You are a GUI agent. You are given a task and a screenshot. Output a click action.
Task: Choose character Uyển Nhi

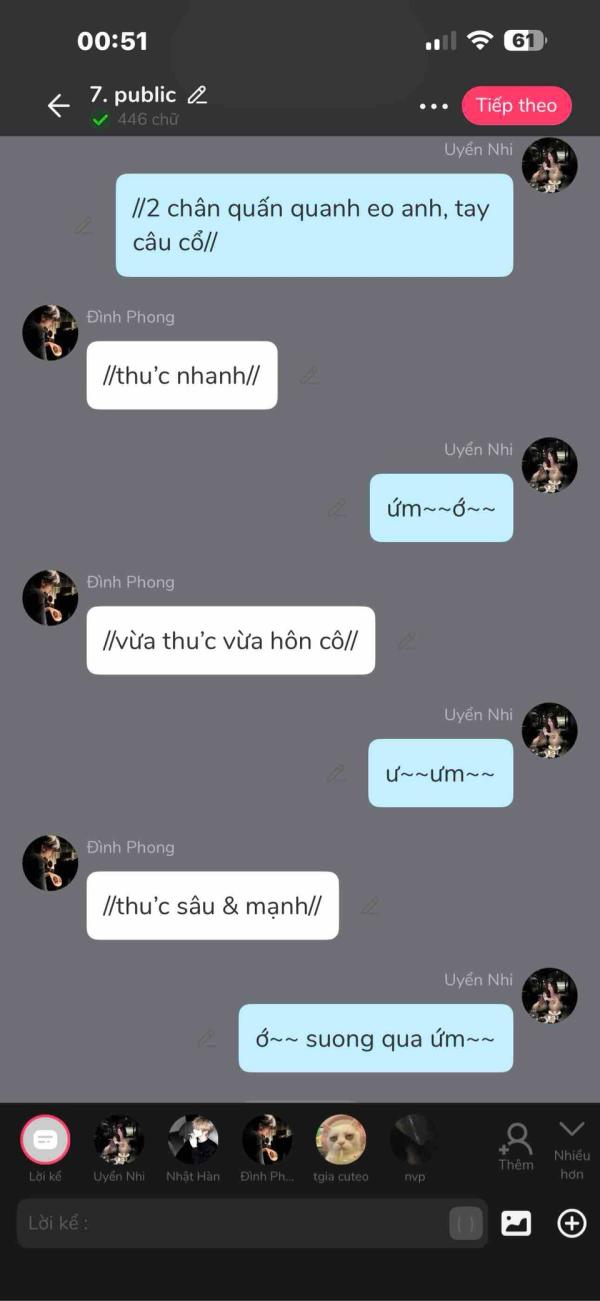pyautogui.click(x=119, y=1140)
